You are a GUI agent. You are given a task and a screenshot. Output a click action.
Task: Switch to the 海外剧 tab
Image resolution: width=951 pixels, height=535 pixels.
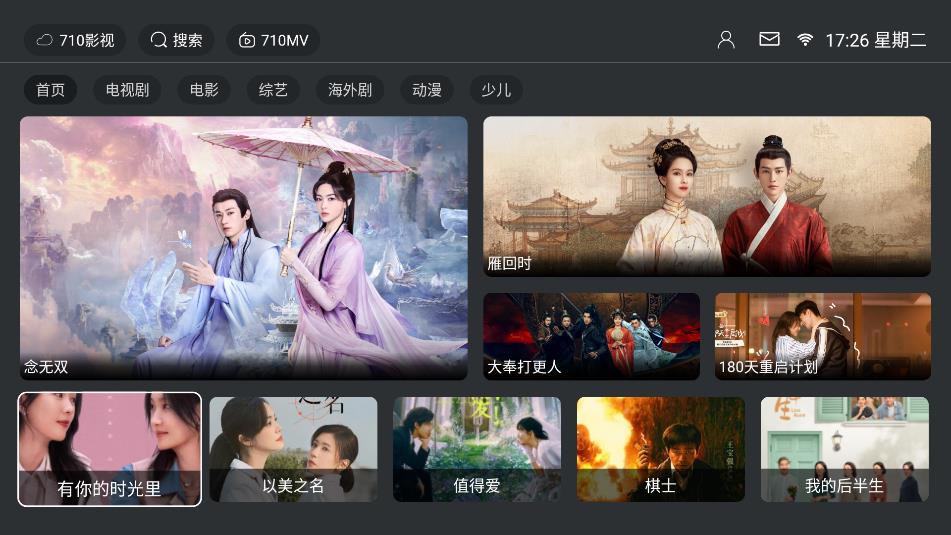350,90
